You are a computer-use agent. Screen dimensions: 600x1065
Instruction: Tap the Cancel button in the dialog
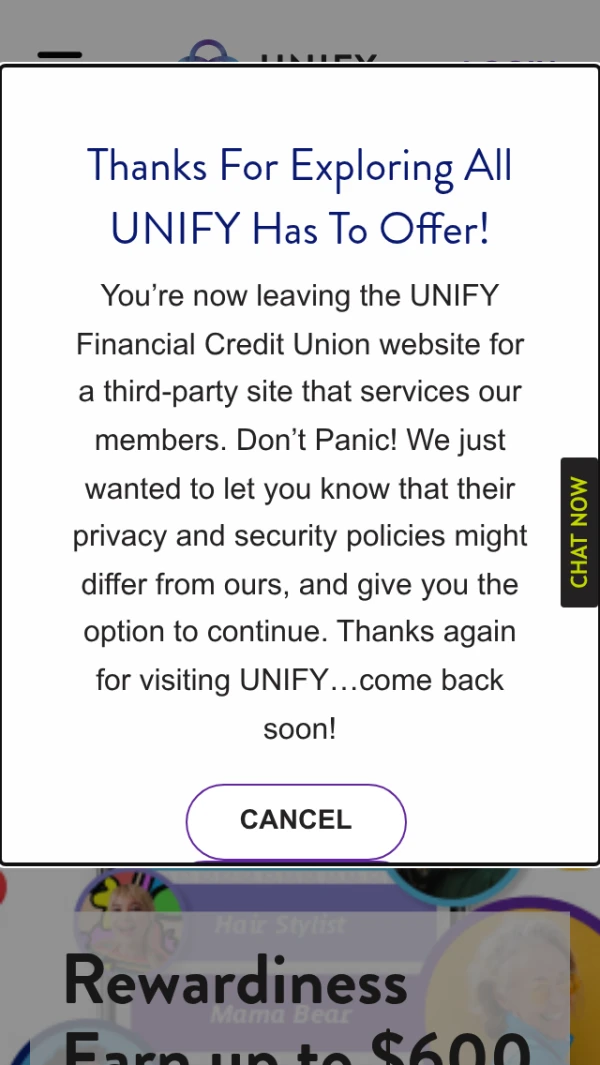click(x=296, y=821)
